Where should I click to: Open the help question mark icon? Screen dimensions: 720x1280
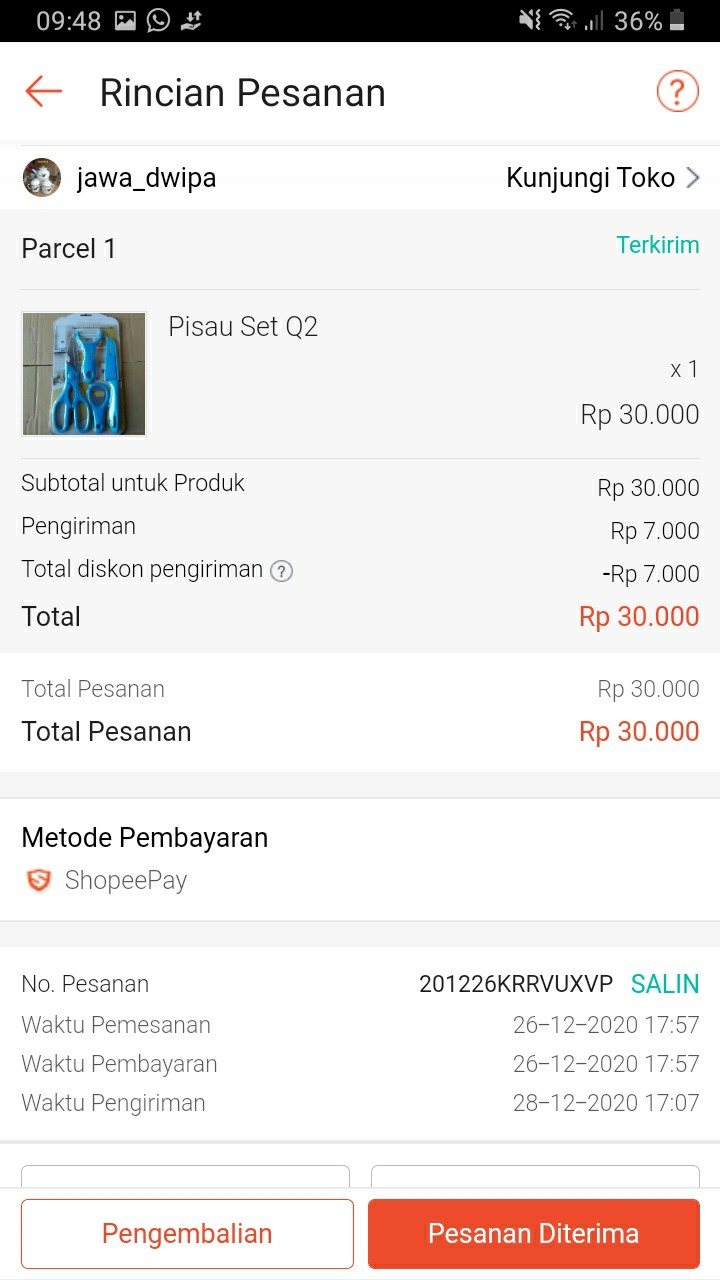pyautogui.click(x=677, y=90)
